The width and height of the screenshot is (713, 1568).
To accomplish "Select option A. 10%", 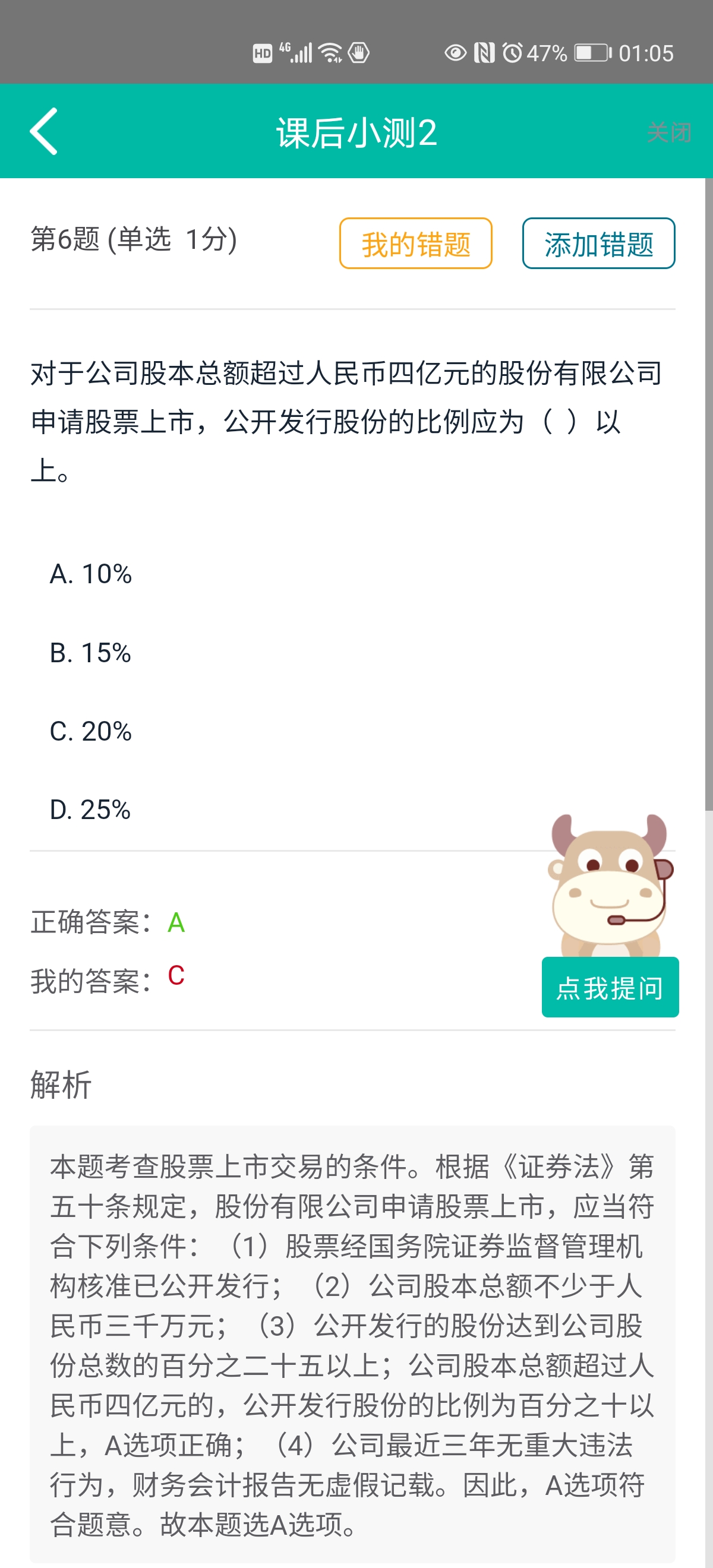I will [x=91, y=573].
